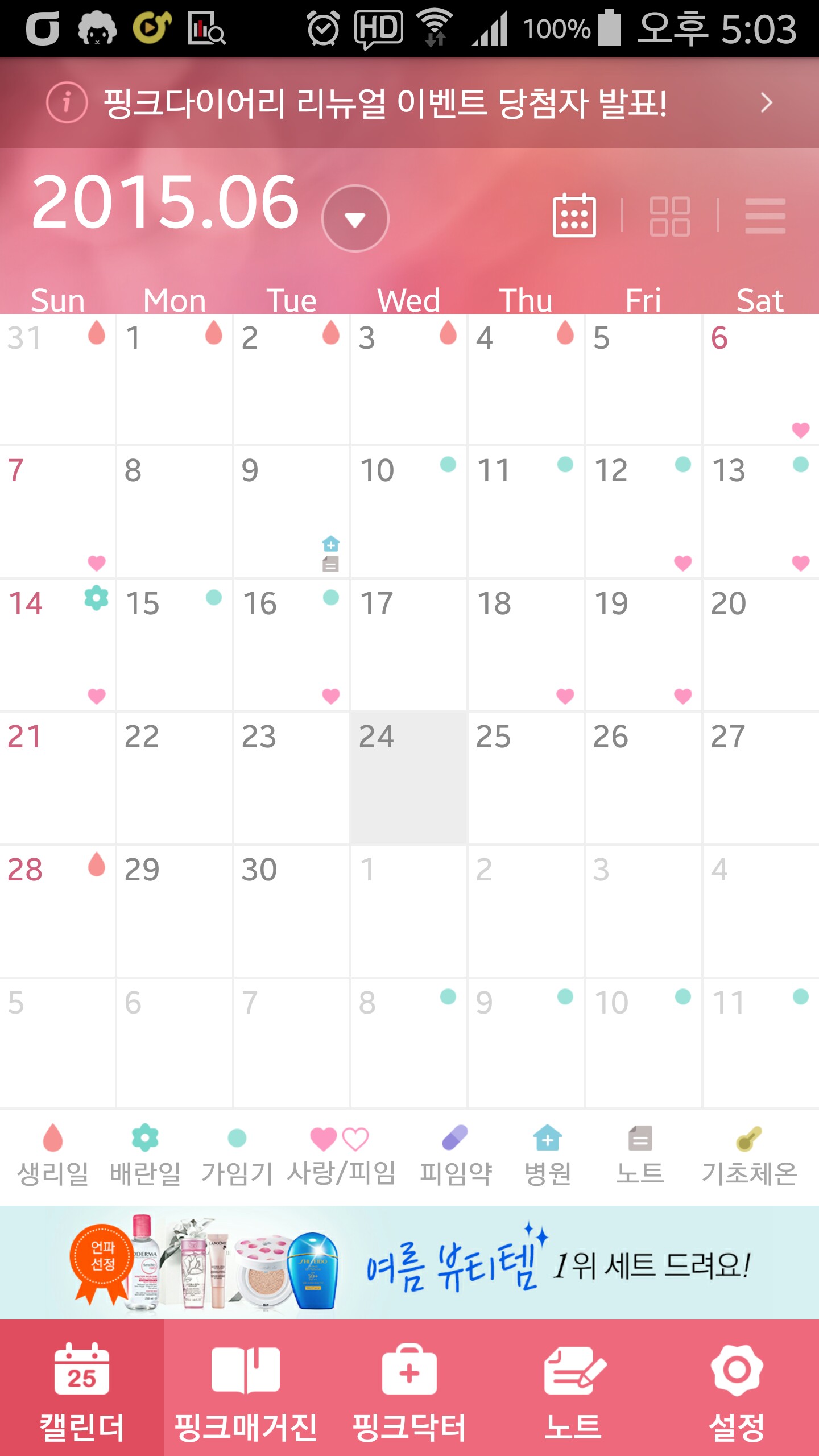Viewport: 819px width, 1456px height.
Task: Switch to monthly calendar view icon
Action: point(574,216)
